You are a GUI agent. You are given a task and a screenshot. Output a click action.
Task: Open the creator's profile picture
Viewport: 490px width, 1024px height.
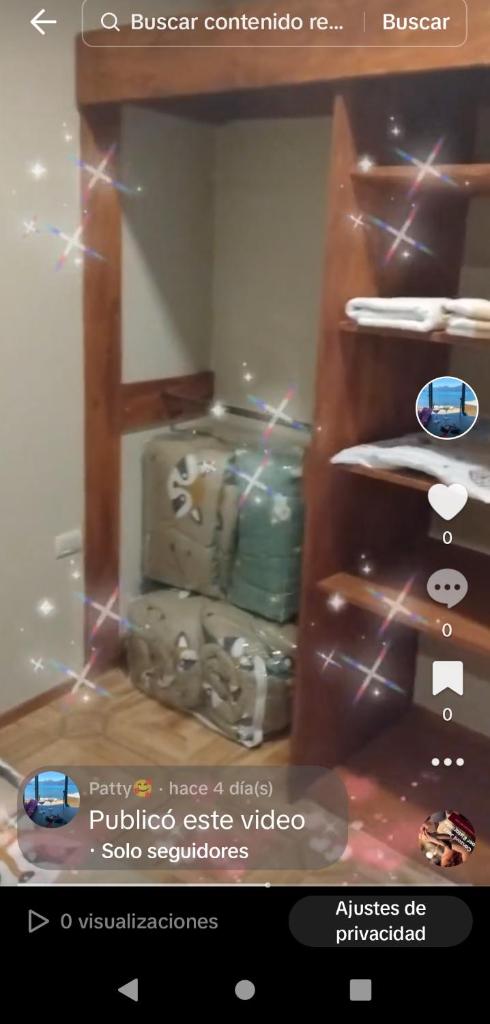coord(447,408)
